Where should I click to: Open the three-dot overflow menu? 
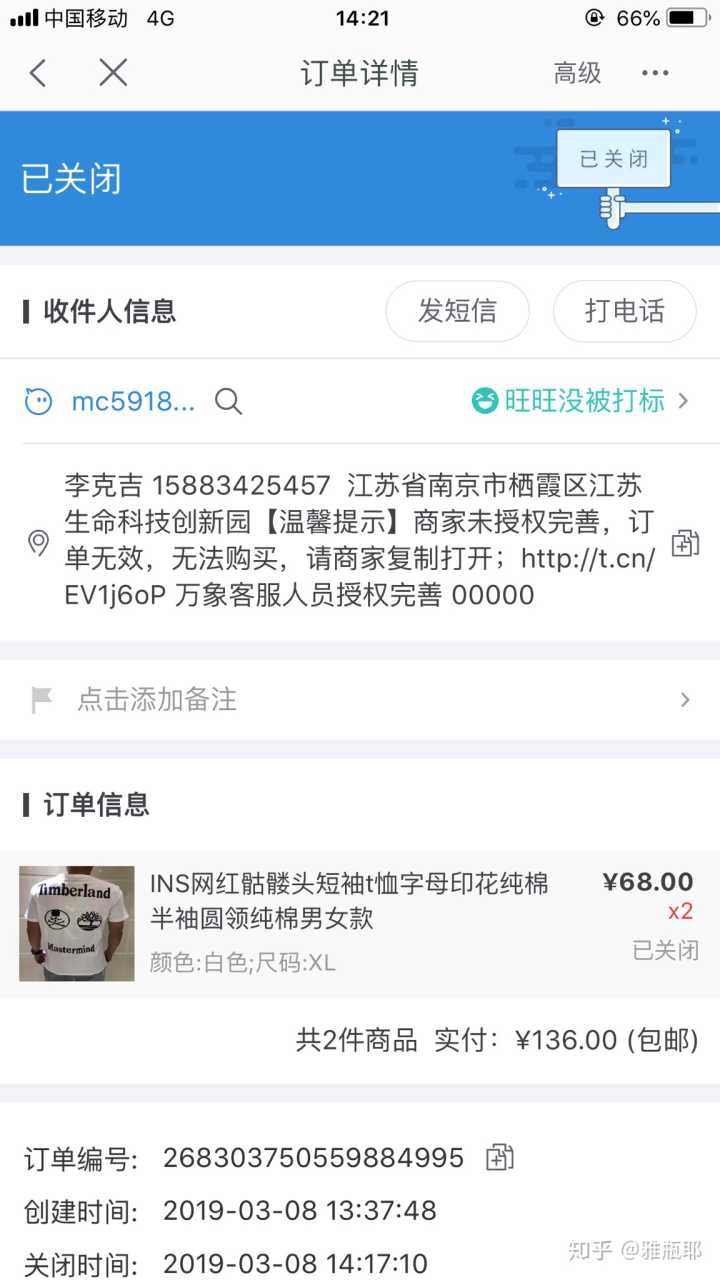point(655,73)
